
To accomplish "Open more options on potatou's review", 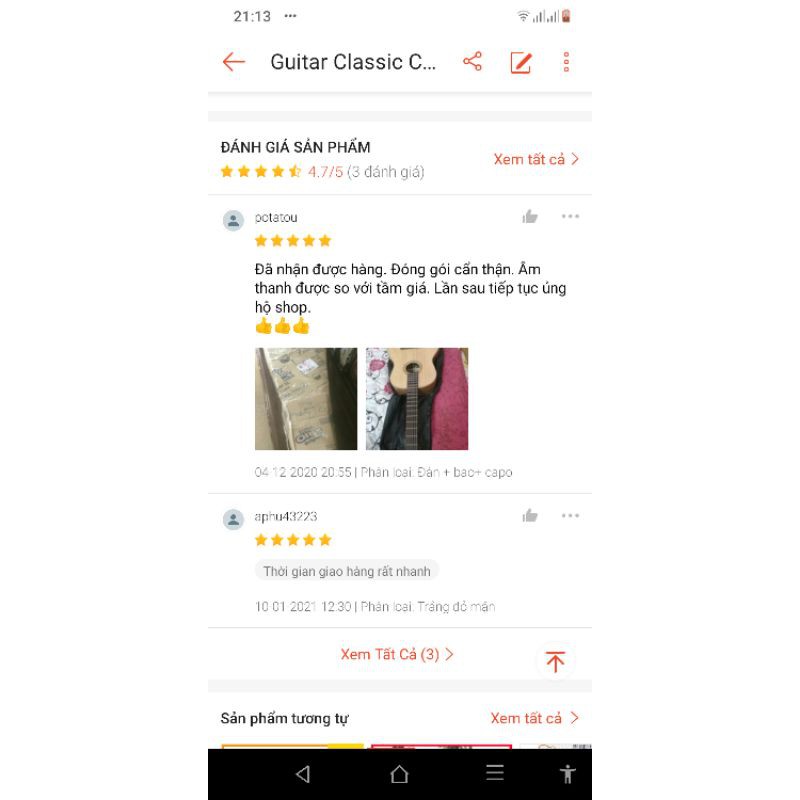I will pos(570,217).
